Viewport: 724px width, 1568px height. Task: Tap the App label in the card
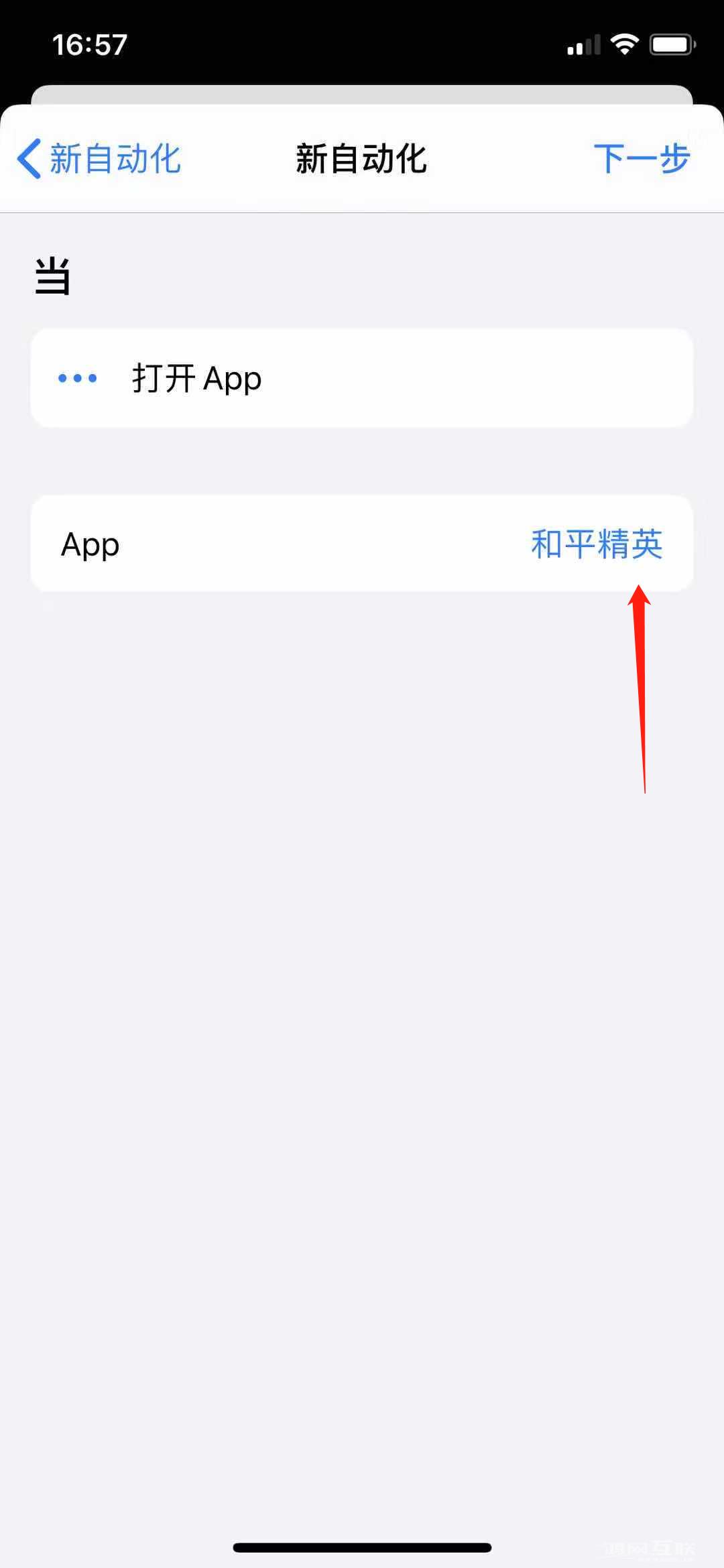(89, 544)
